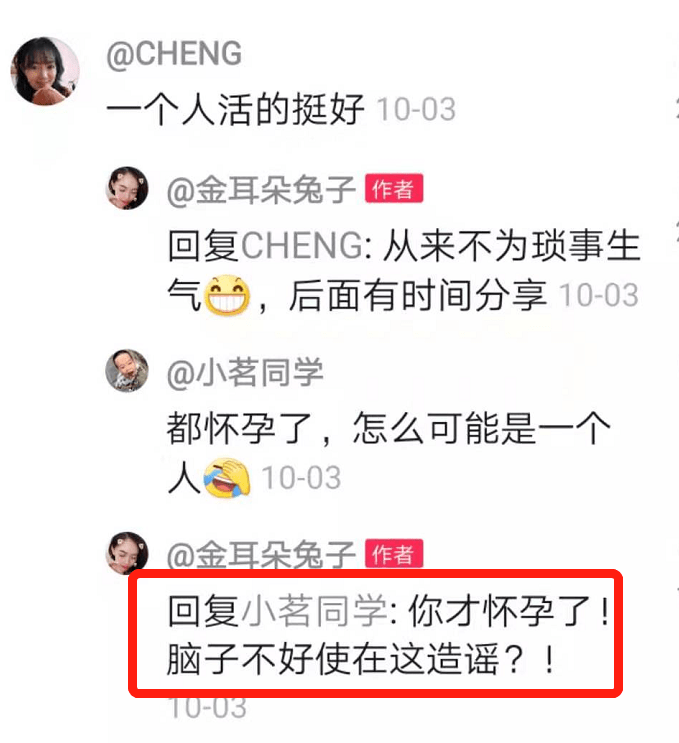This screenshot has width=679, height=743.
Task: Open the @CHENG username
Action: (174, 53)
